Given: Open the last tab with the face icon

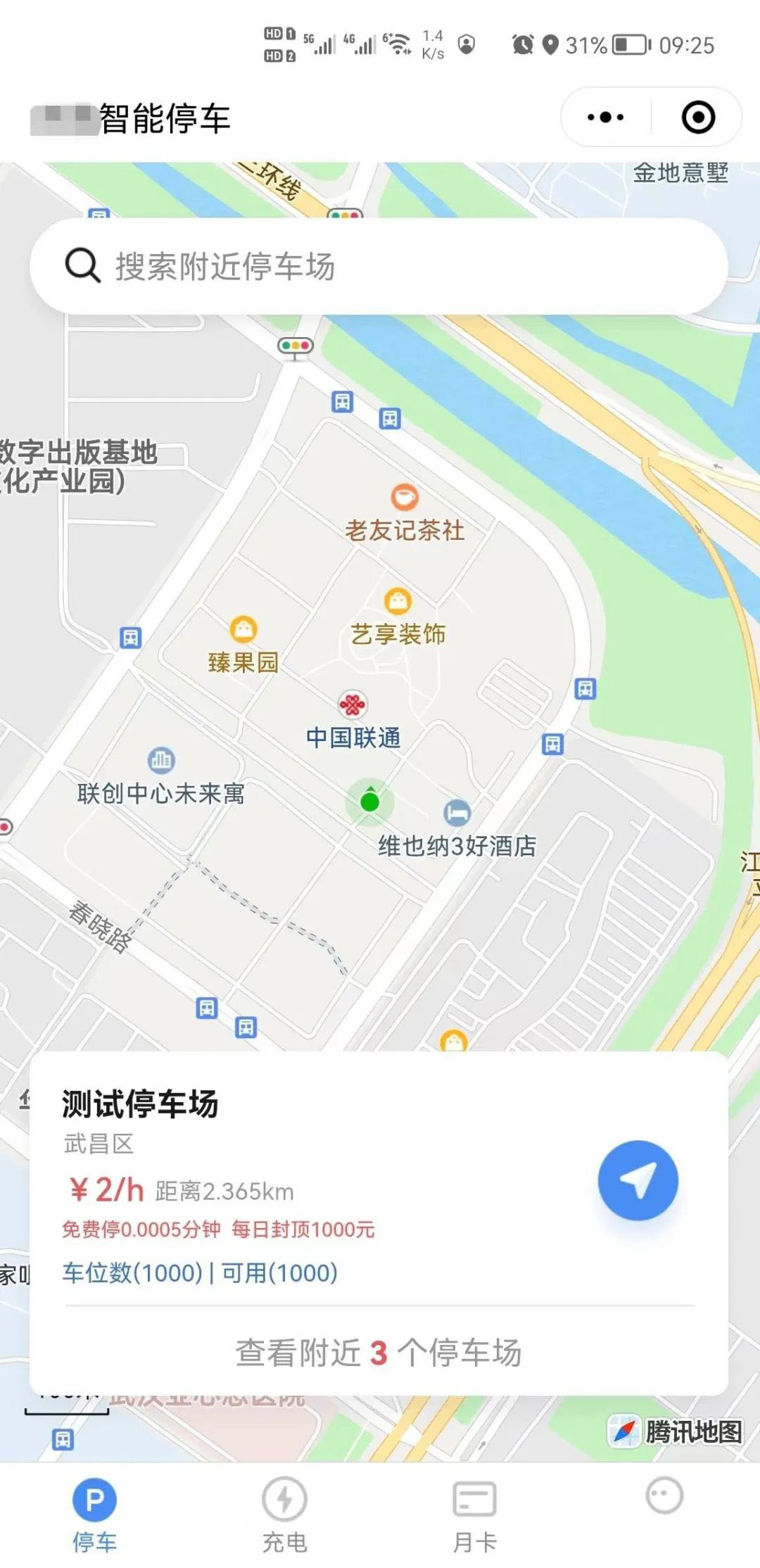Looking at the screenshot, I should (x=664, y=1498).
